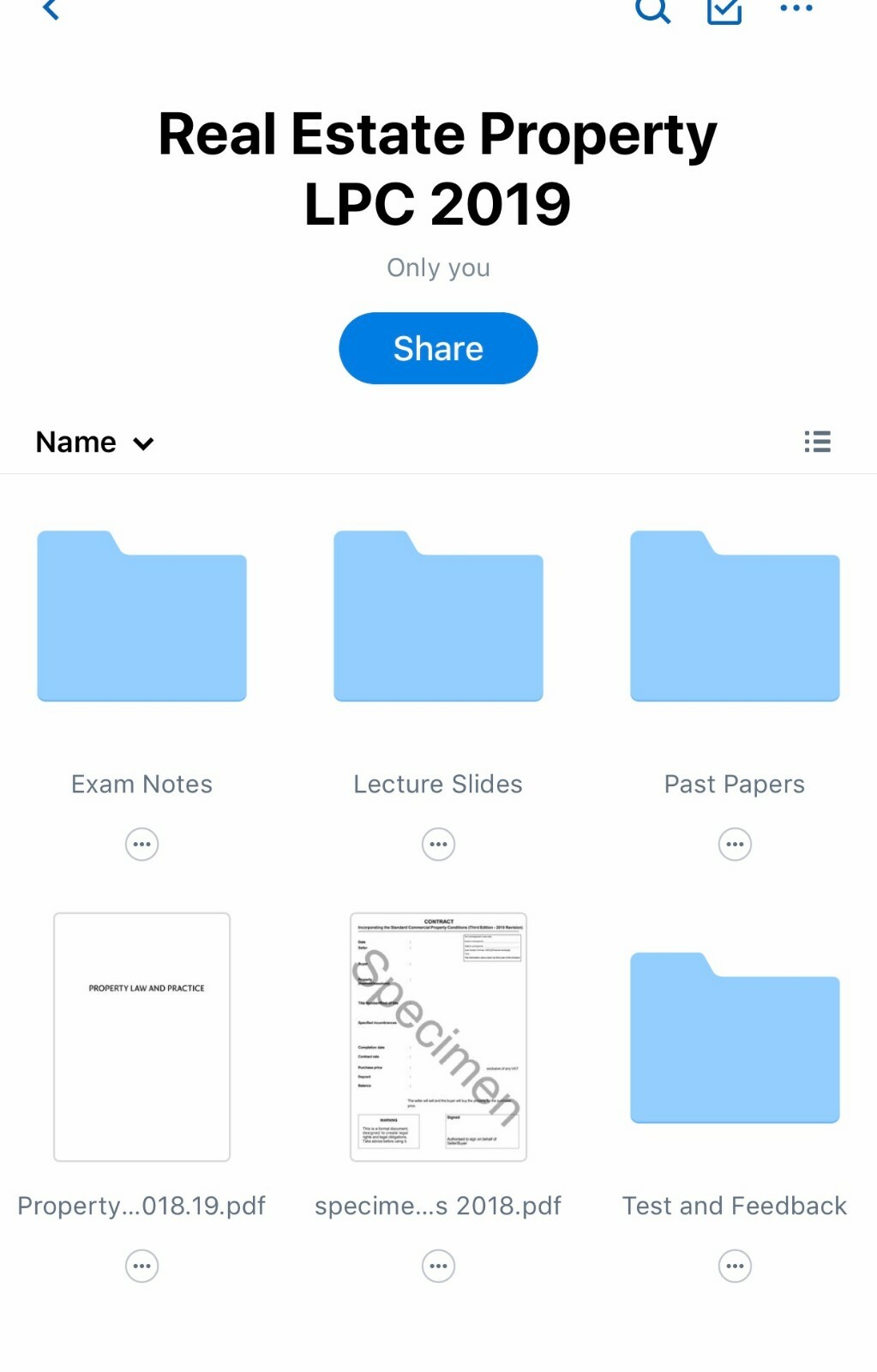Open the Test and Feedback folder
Screen dimensions: 877x1372
pyautogui.click(x=735, y=1037)
